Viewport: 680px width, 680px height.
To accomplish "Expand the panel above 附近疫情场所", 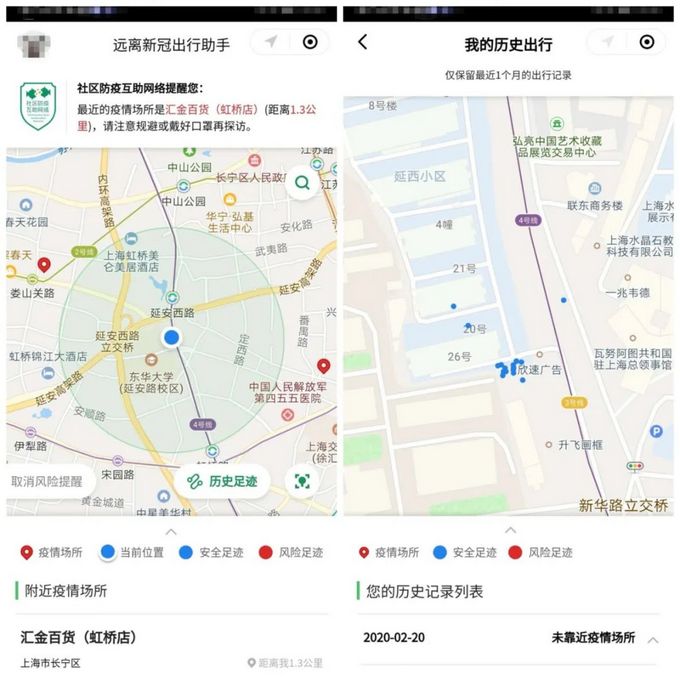I will click(x=170, y=531).
